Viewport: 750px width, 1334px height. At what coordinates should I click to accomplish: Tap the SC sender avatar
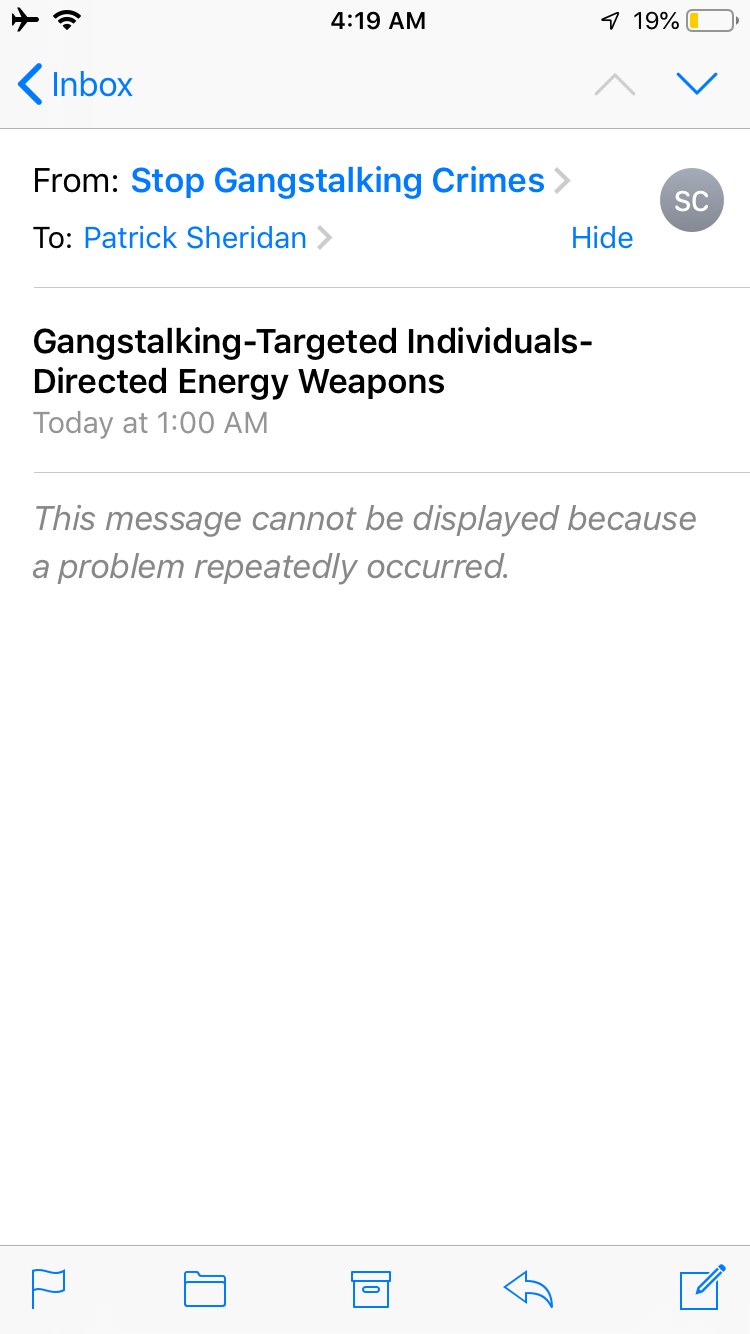(691, 201)
